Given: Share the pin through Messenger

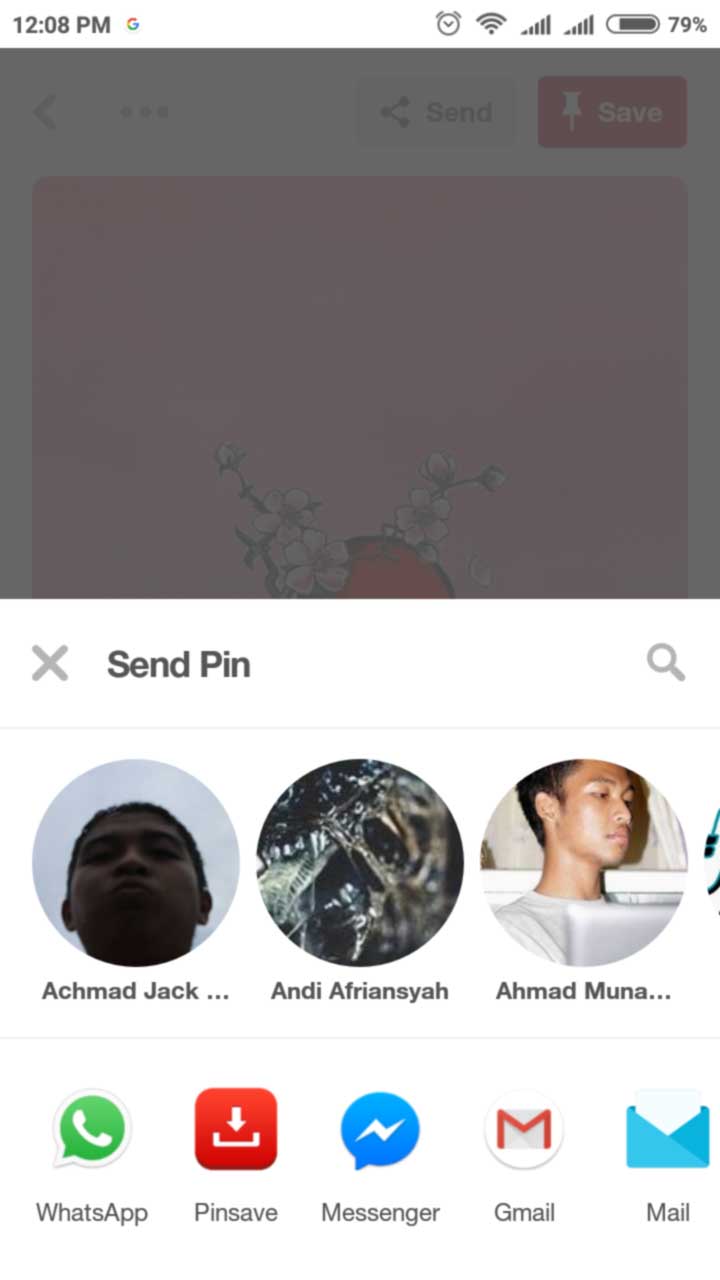Looking at the screenshot, I should [x=380, y=1130].
